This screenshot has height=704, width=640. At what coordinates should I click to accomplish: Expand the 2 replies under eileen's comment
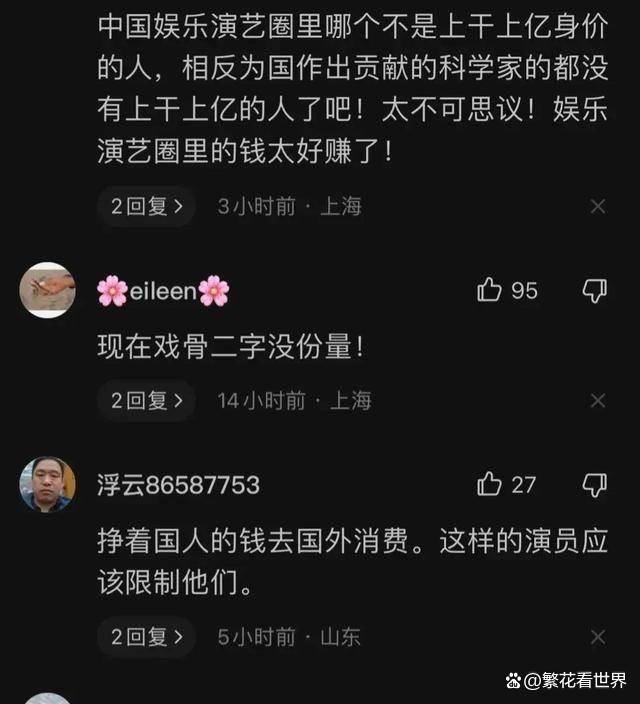click(x=147, y=401)
